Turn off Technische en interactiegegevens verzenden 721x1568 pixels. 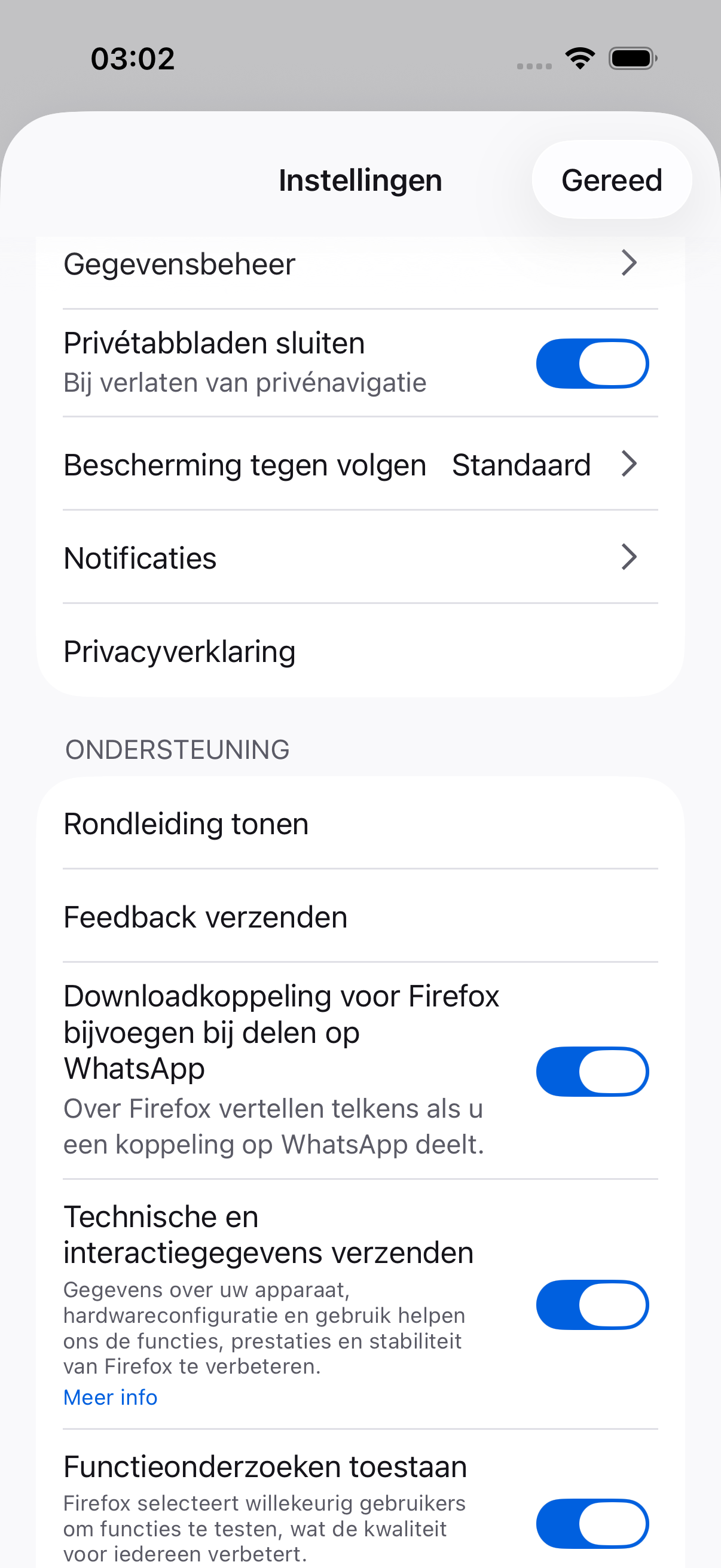click(x=592, y=1304)
